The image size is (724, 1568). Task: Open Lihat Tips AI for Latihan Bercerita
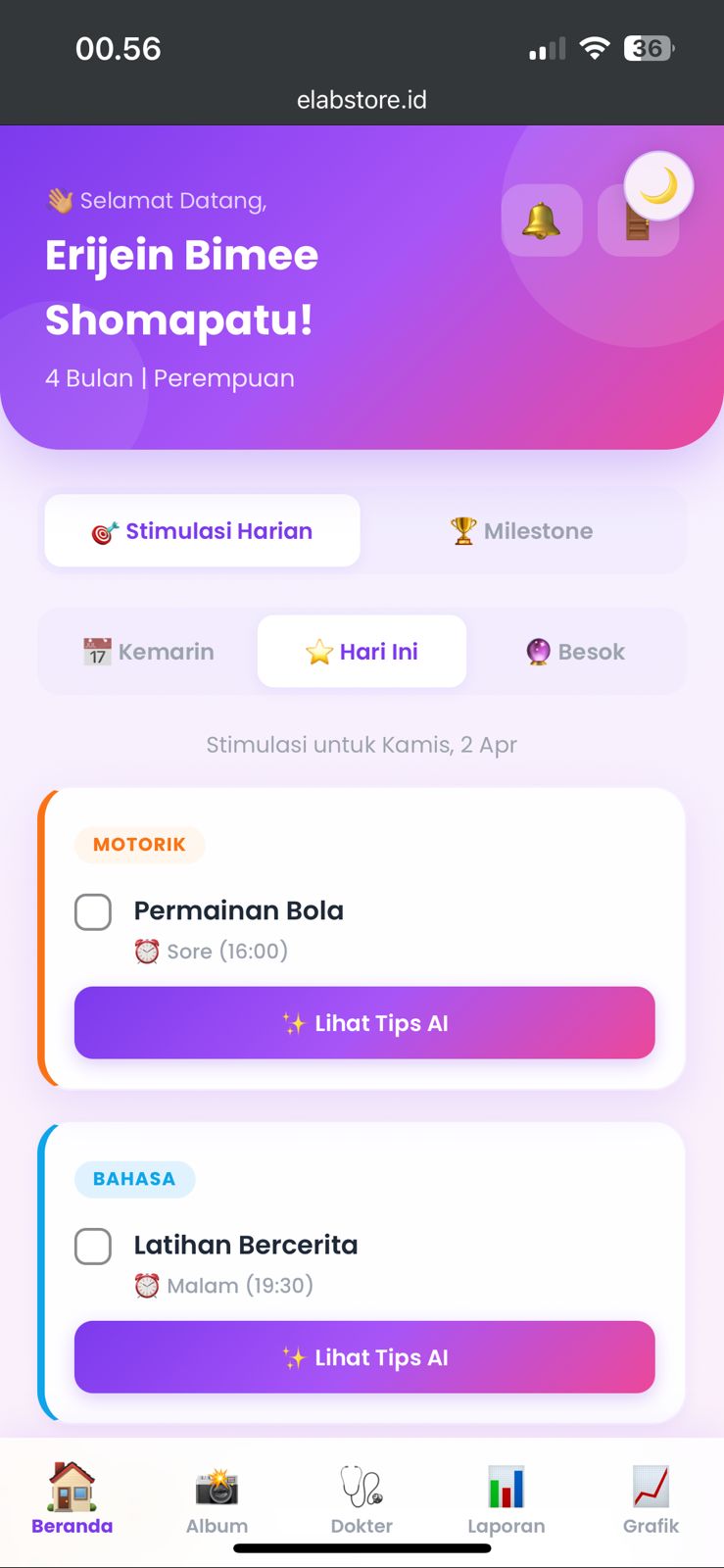[x=364, y=1357]
